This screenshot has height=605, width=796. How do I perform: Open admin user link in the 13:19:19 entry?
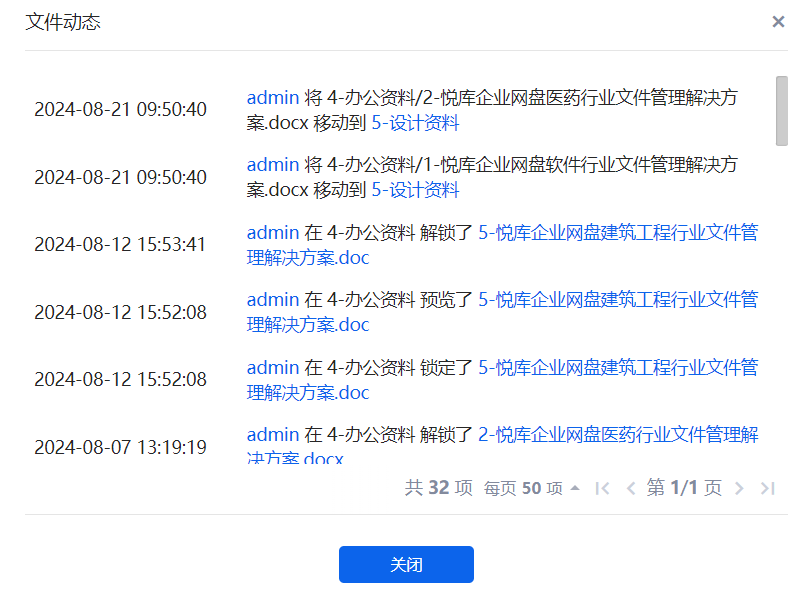tap(272, 435)
